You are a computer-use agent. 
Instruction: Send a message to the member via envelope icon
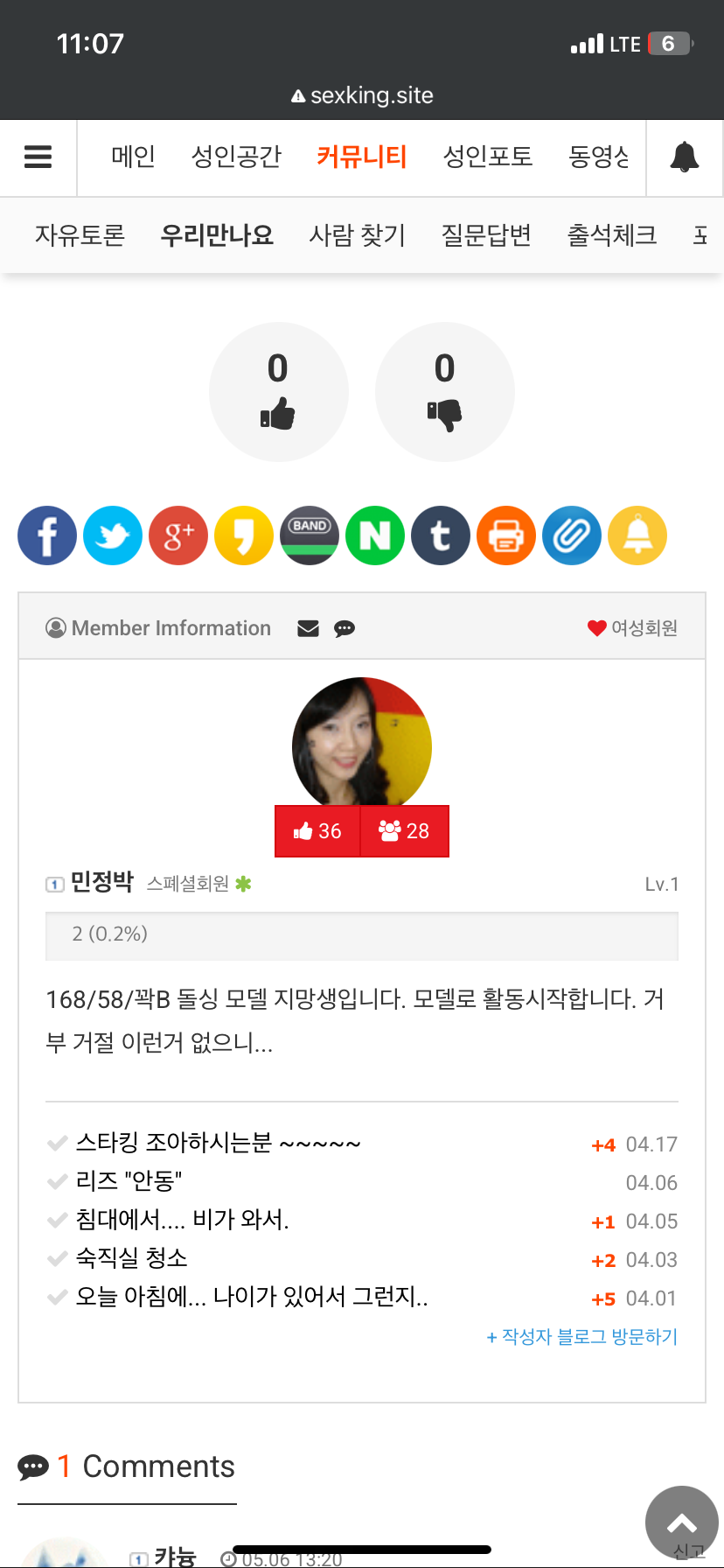(308, 628)
